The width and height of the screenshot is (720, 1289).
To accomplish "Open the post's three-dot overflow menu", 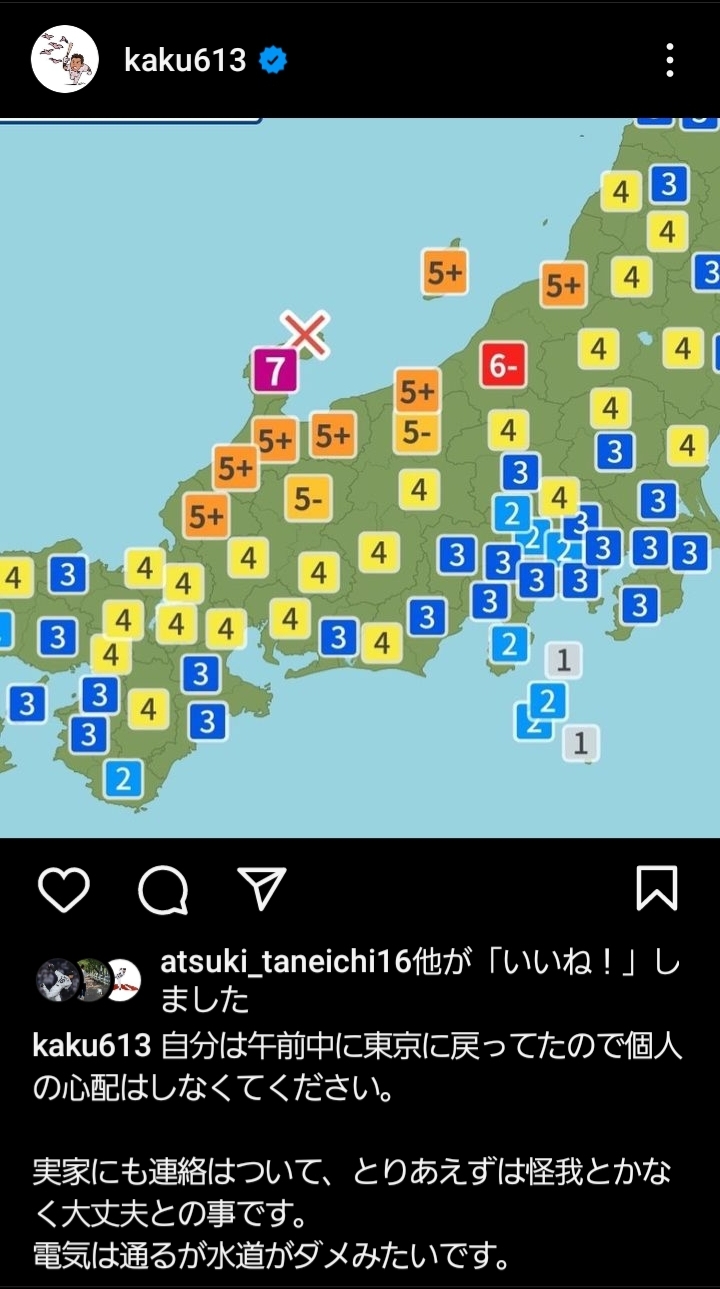I will [x=669, y=60].
